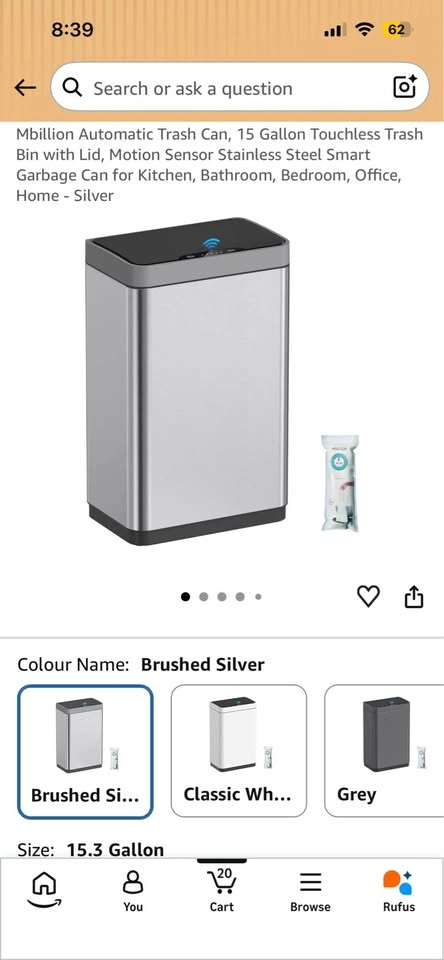Share this product listing
The image size is (444, 960).
coord(414,596)
